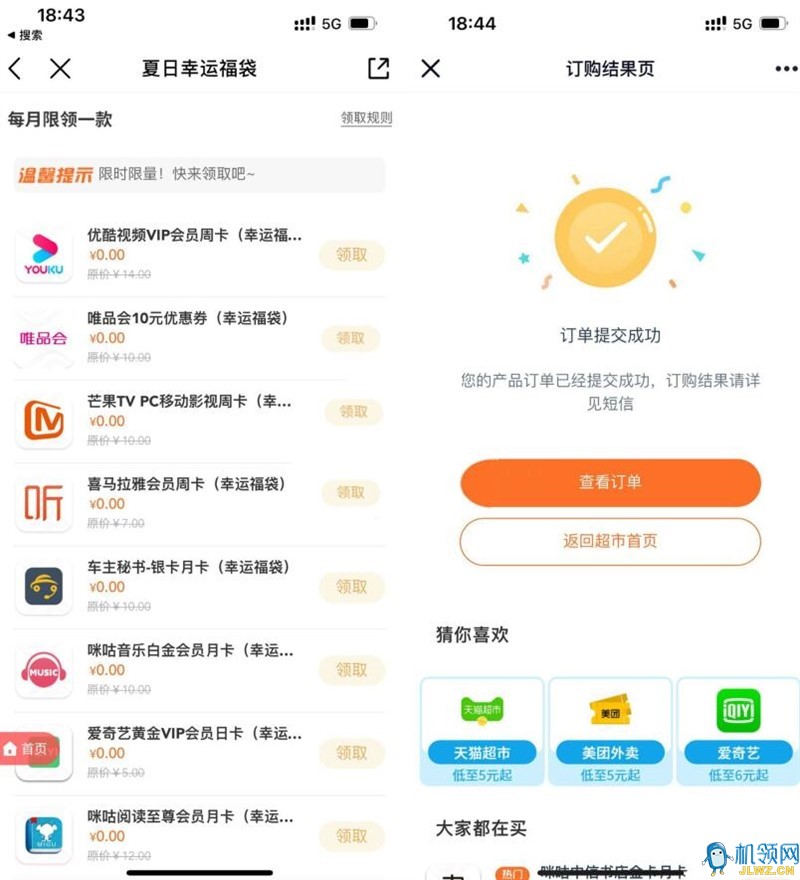Claim the 咪咕阅读至尊会员月卡
Screen dimensions: 800x880
351,836
